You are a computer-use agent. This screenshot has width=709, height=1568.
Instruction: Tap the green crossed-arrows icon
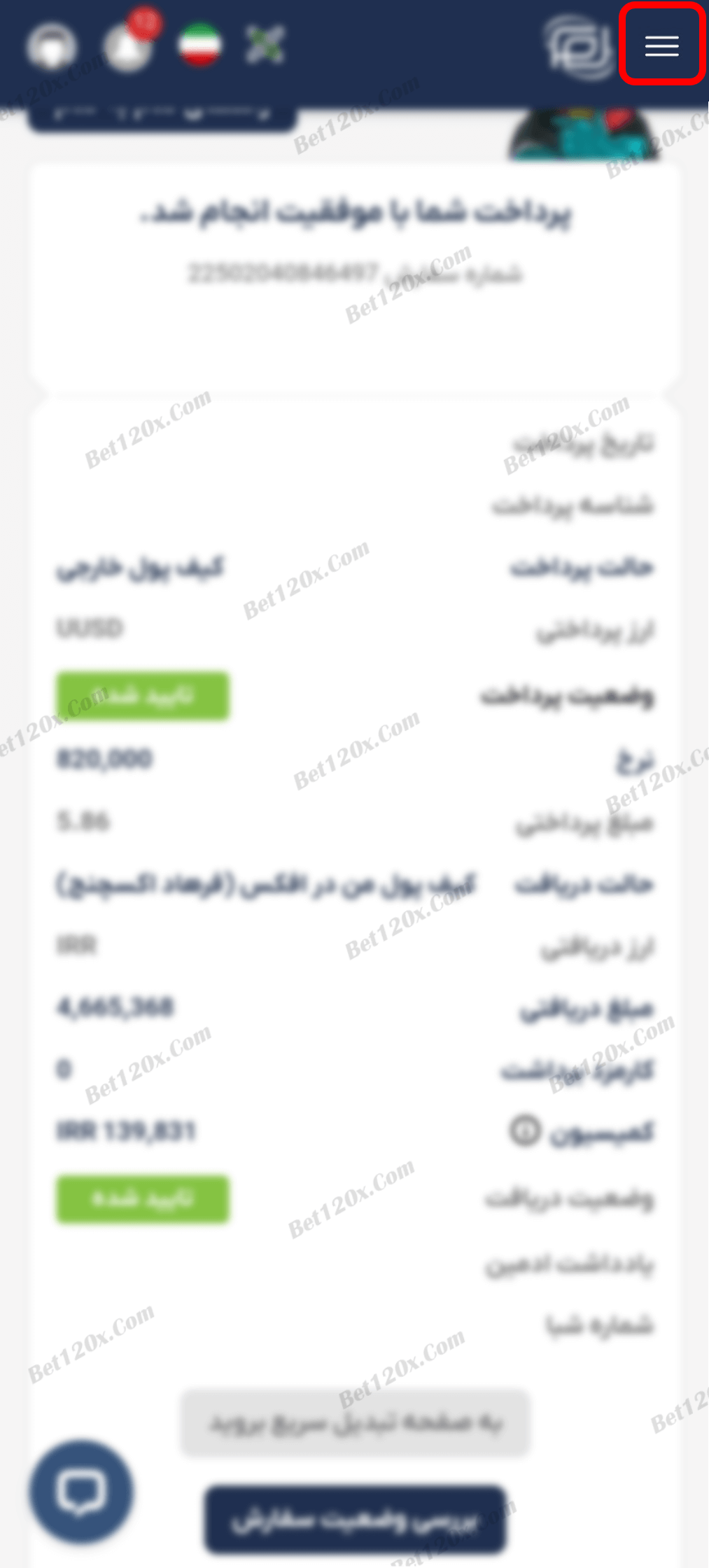pos(265,45)
